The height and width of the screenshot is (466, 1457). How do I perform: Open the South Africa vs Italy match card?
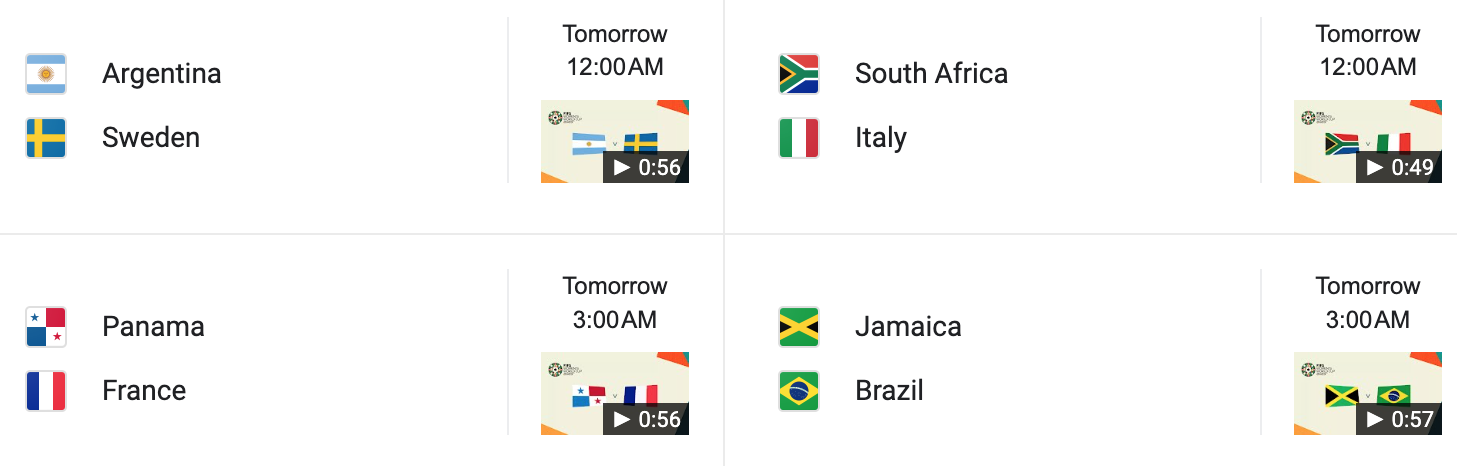[x=1010, y=105]
